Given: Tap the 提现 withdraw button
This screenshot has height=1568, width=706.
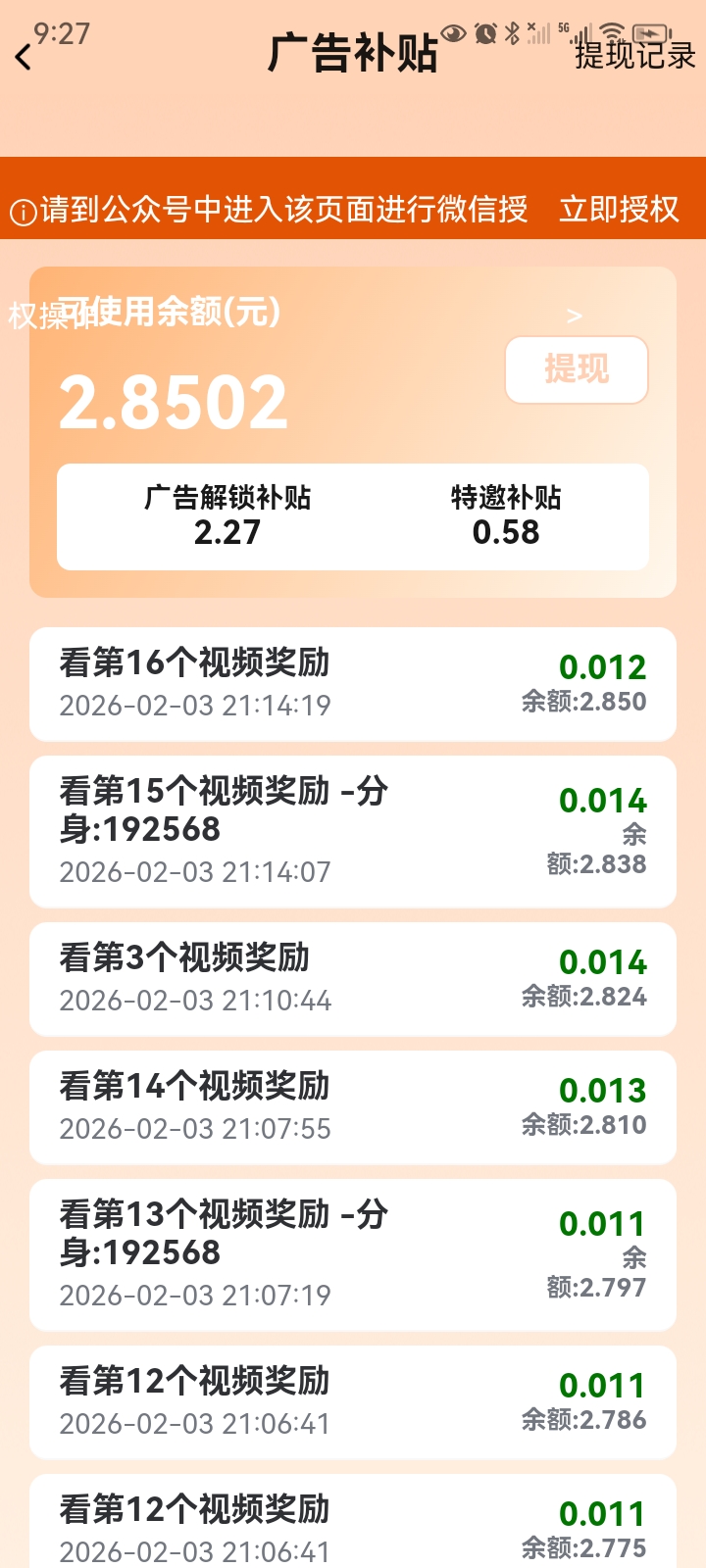Looking at the screenshot, I should pos(577,369).
